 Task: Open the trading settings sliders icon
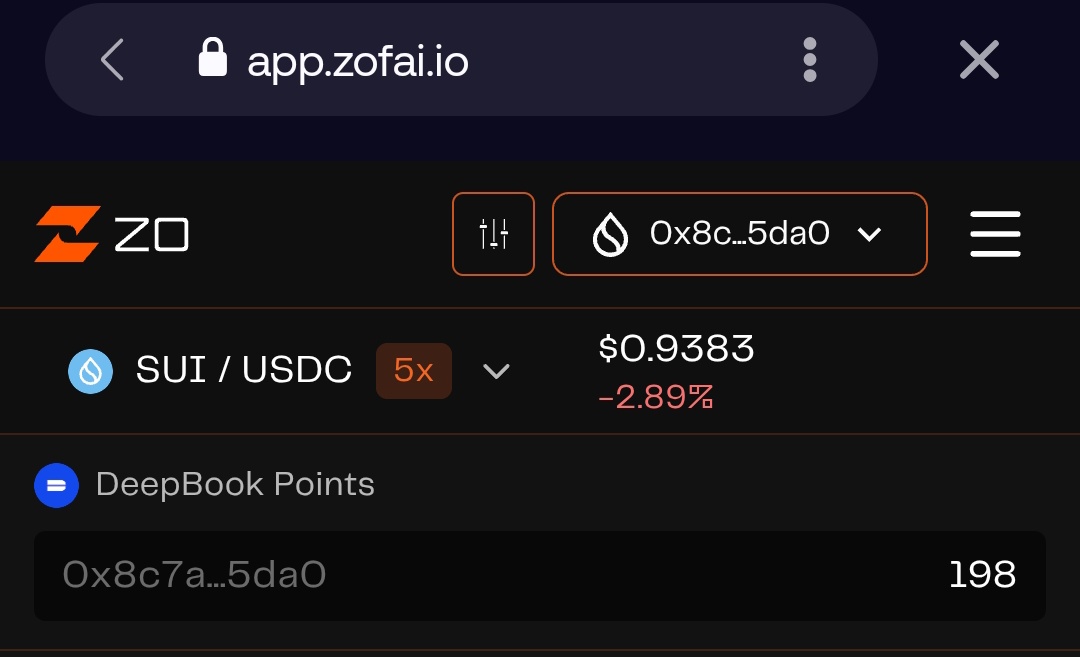coord(494,234)
